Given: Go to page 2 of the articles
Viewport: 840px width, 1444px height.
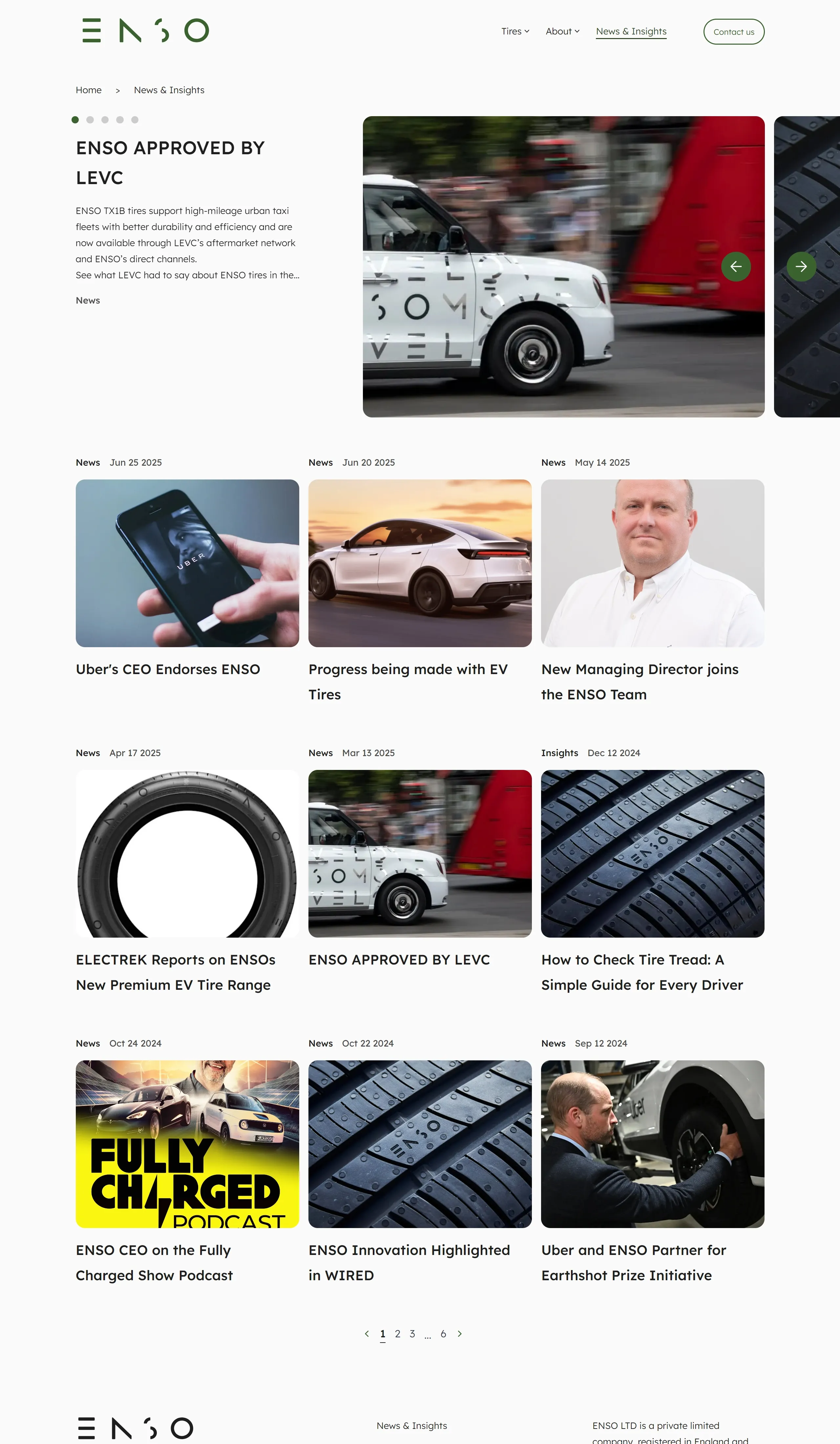Looking at the screenshot, I should pyautogui.click(x=398, y=1334).
